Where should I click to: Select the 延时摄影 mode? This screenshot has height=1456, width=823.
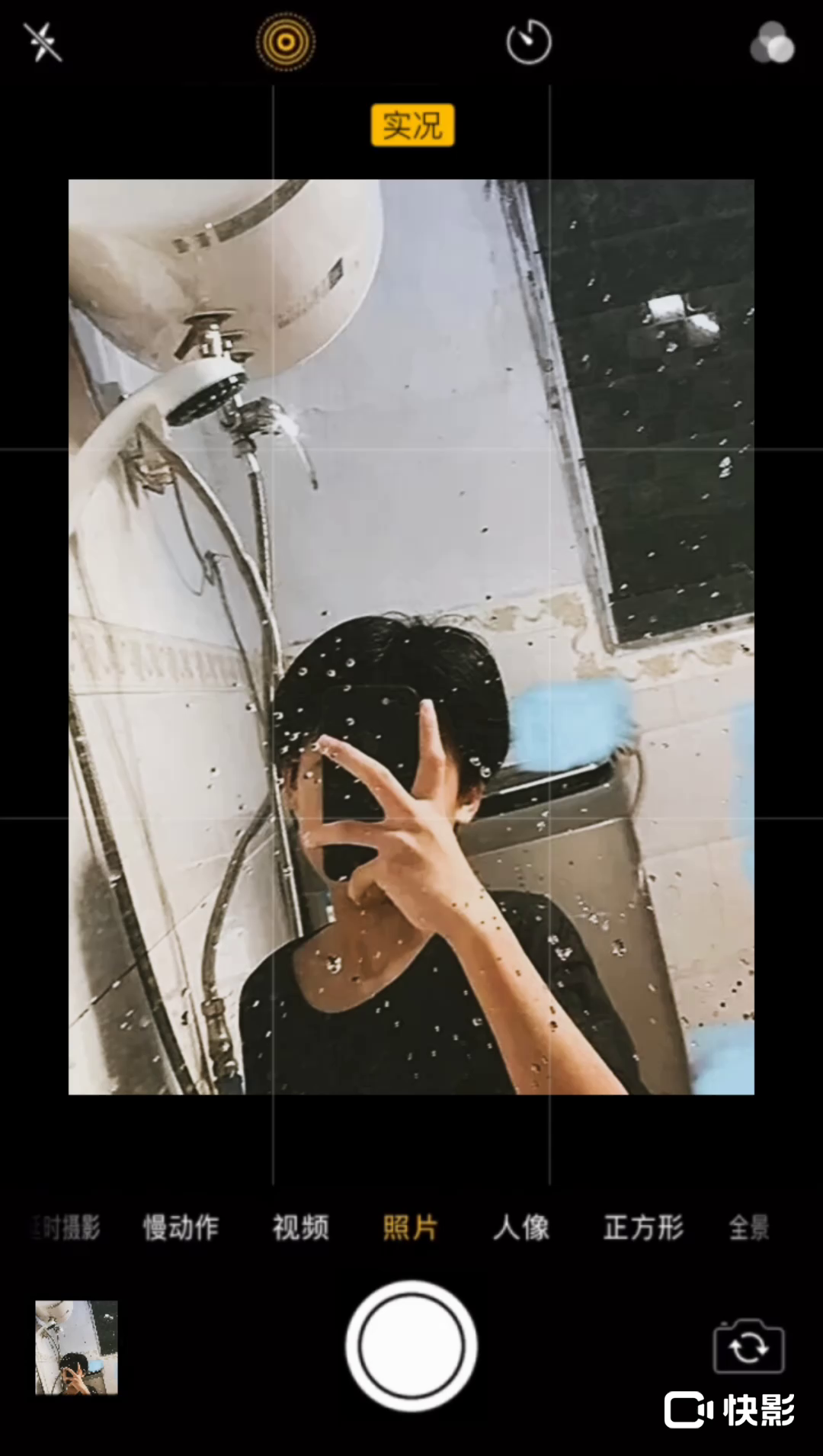tap(67, 1228)
